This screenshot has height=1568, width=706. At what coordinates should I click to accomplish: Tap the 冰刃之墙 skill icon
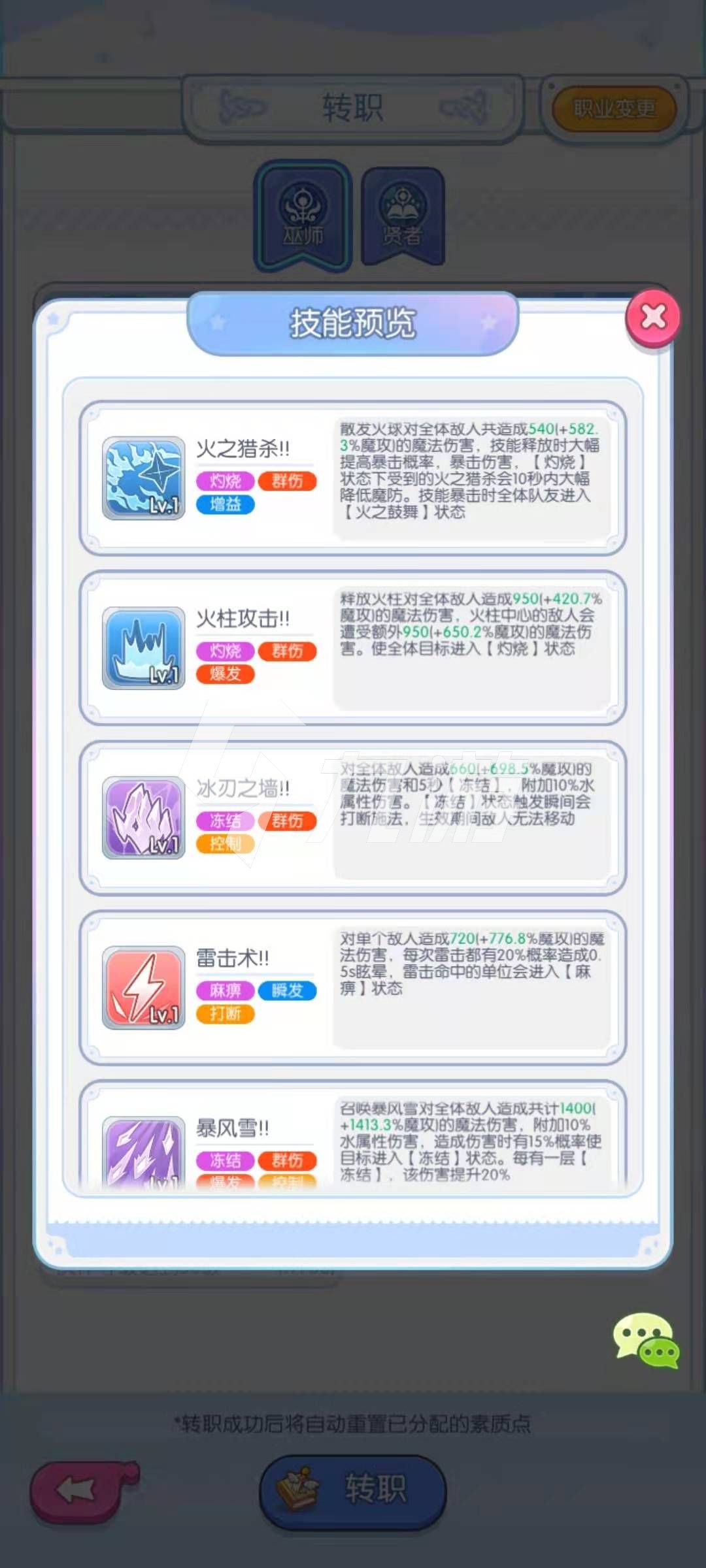pos(144,817)
